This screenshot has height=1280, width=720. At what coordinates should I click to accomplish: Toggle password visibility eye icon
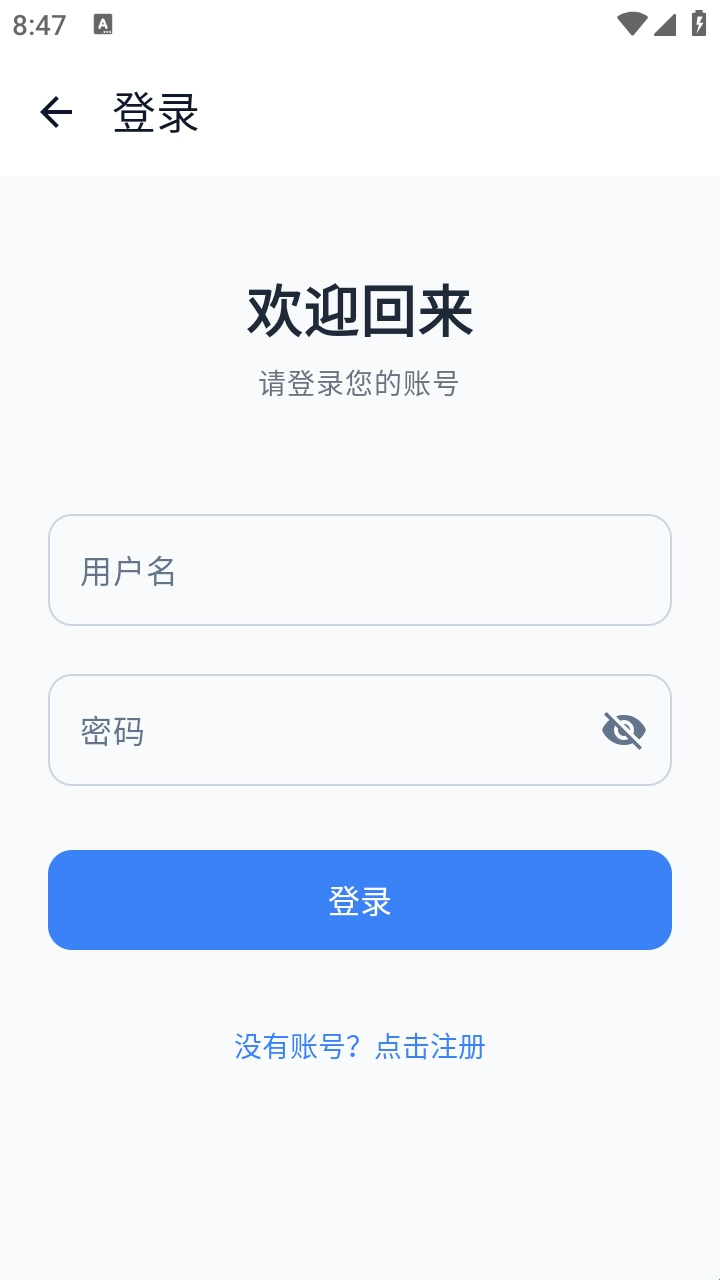[624, 730]
